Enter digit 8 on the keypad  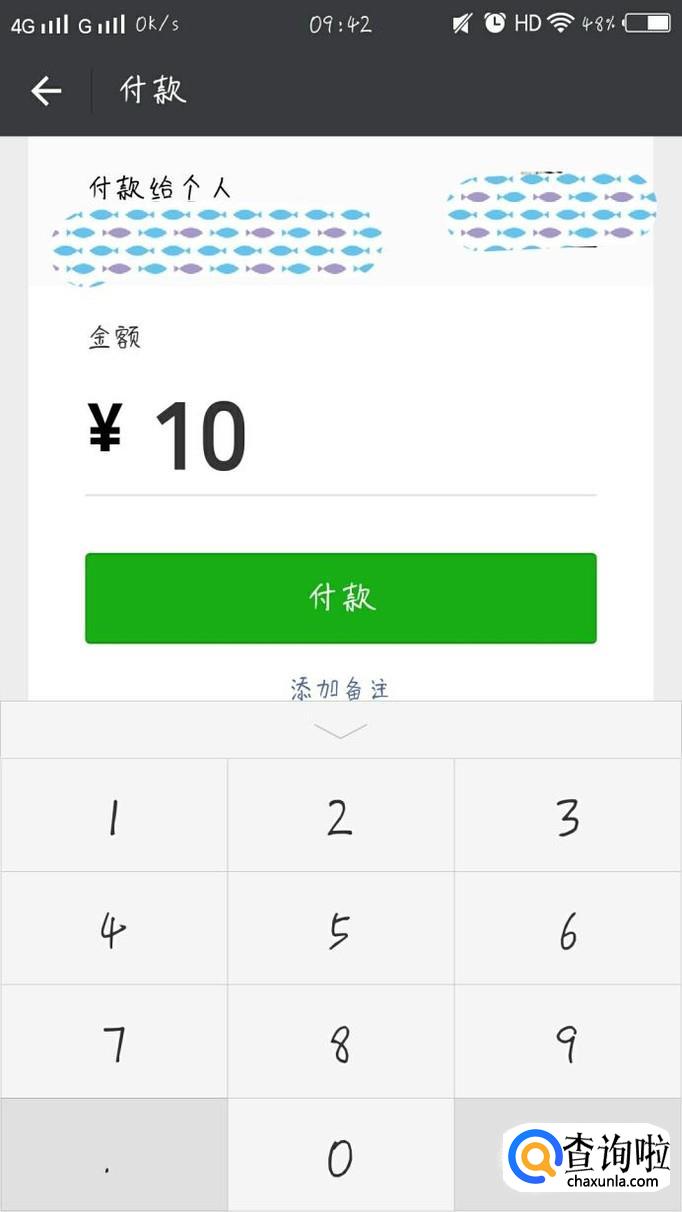(340, 1042)
